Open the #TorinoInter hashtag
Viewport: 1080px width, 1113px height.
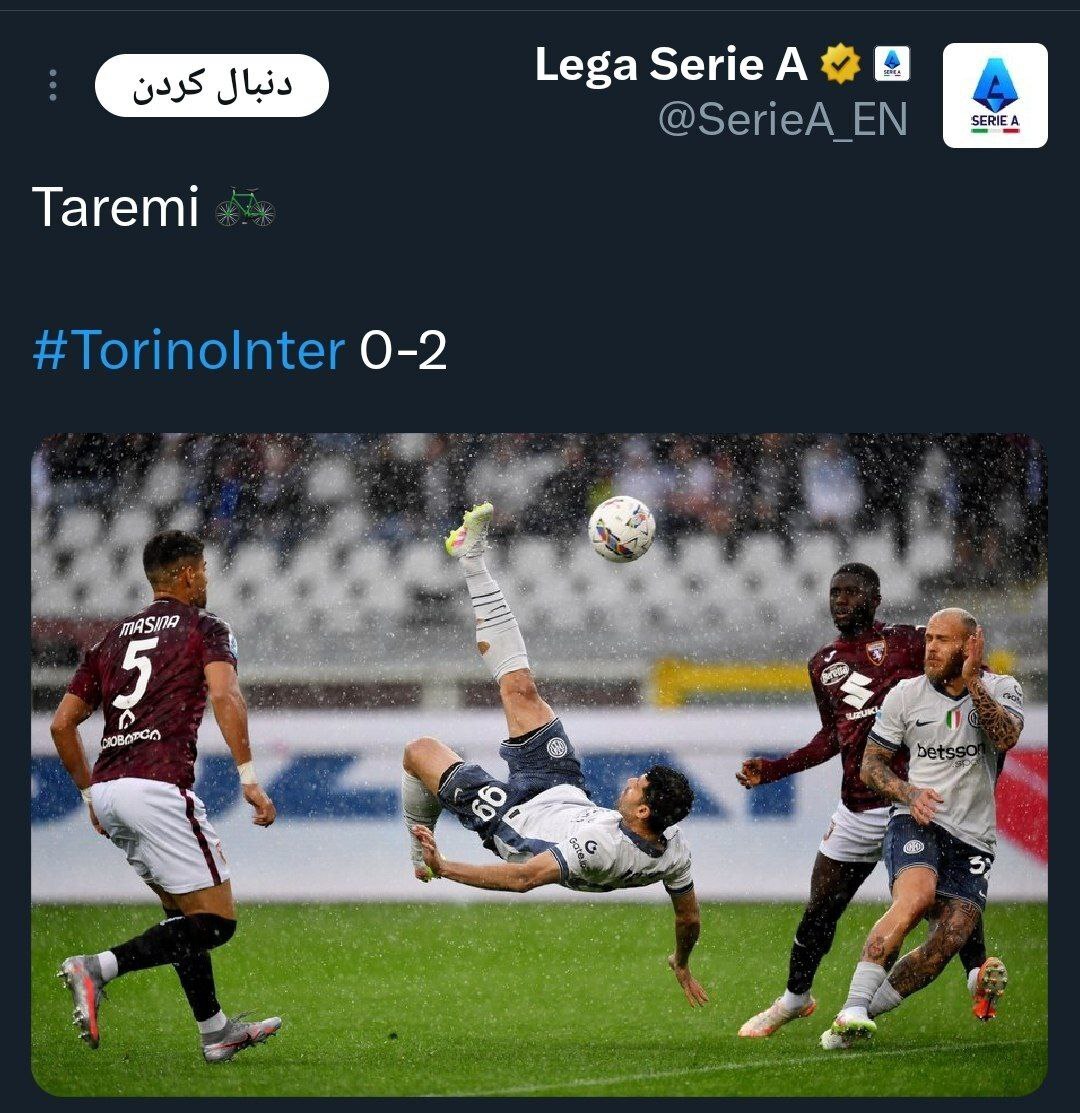click(x=188, y=351)
